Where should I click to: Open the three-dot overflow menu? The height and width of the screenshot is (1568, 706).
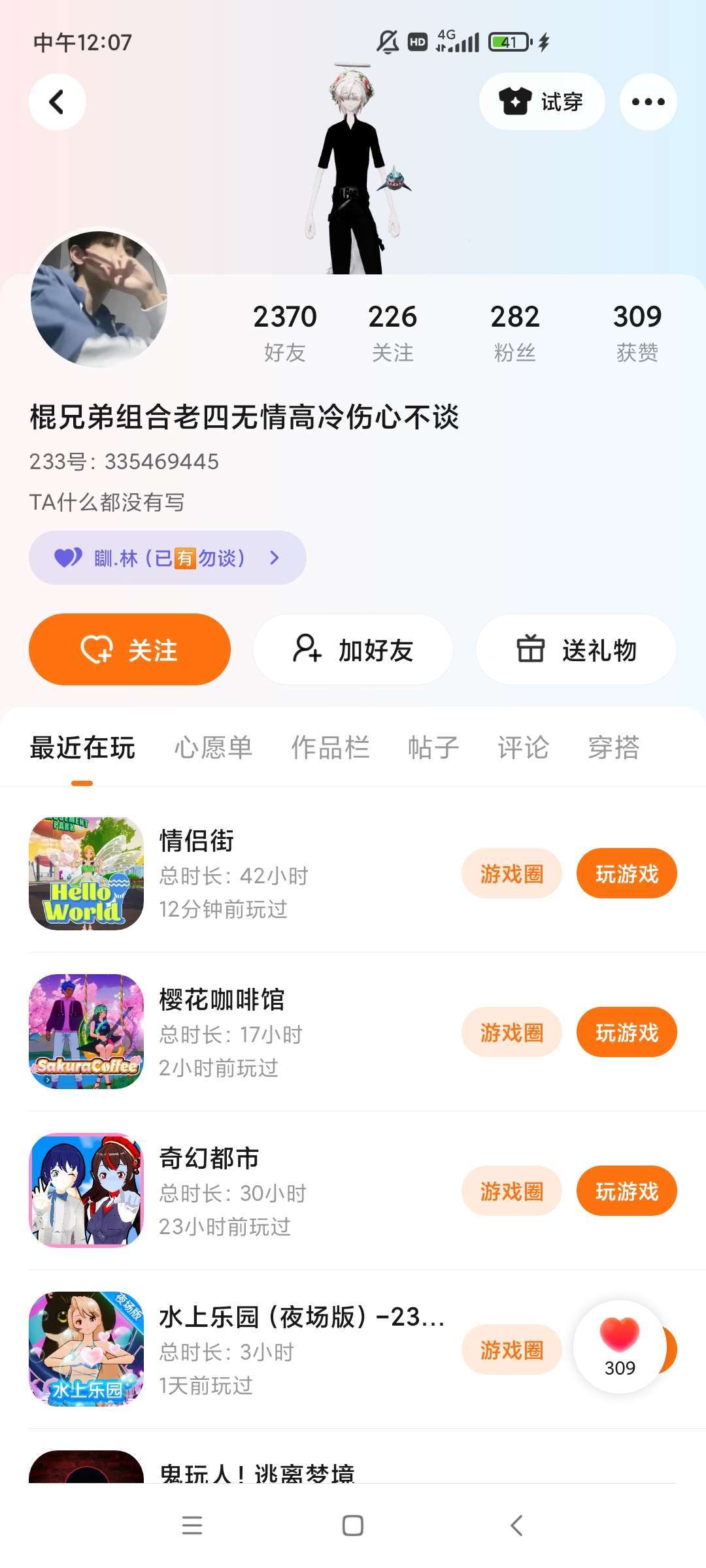(x=648, y=102)
